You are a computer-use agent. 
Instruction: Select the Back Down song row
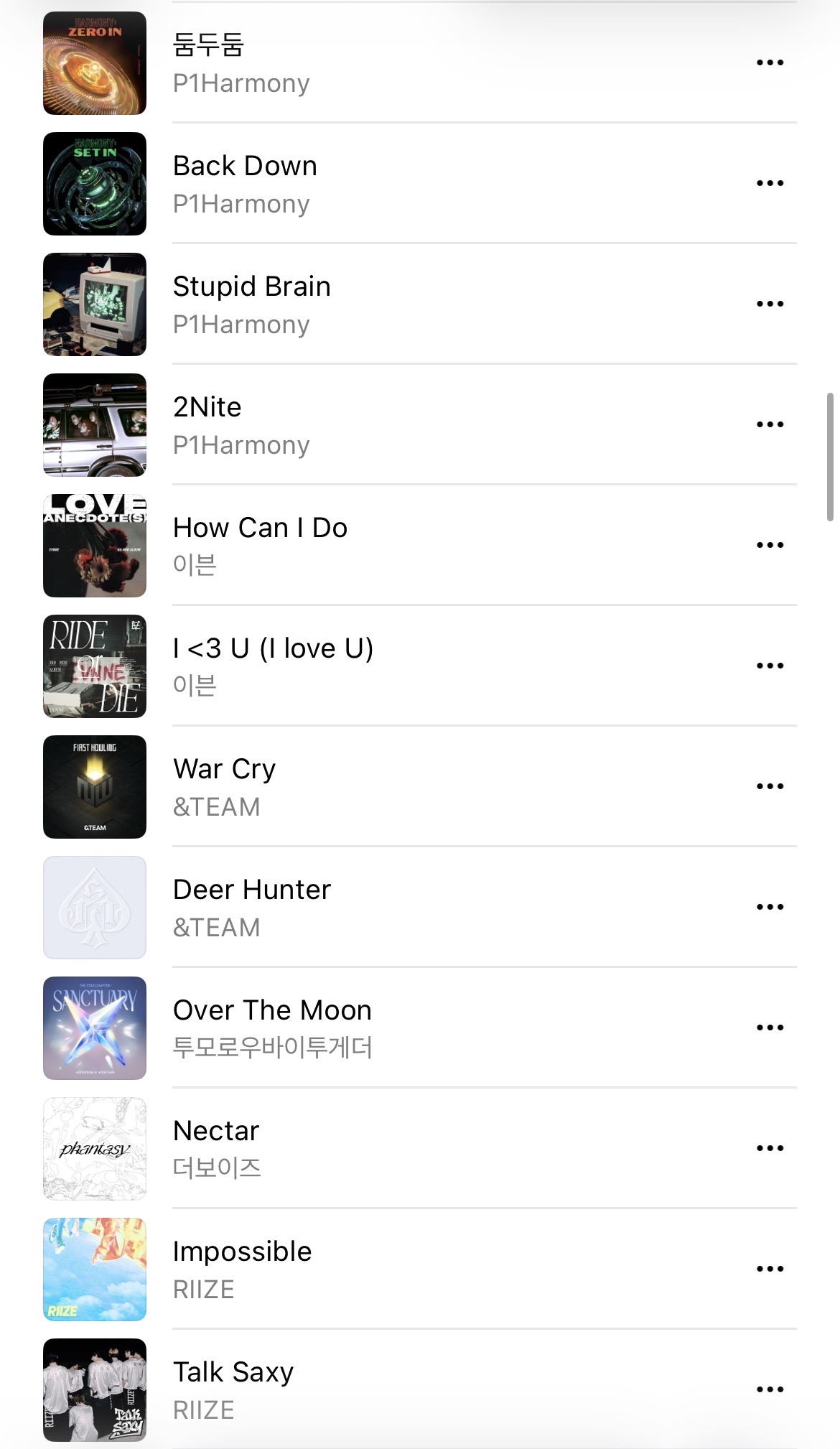pos(420,184)
